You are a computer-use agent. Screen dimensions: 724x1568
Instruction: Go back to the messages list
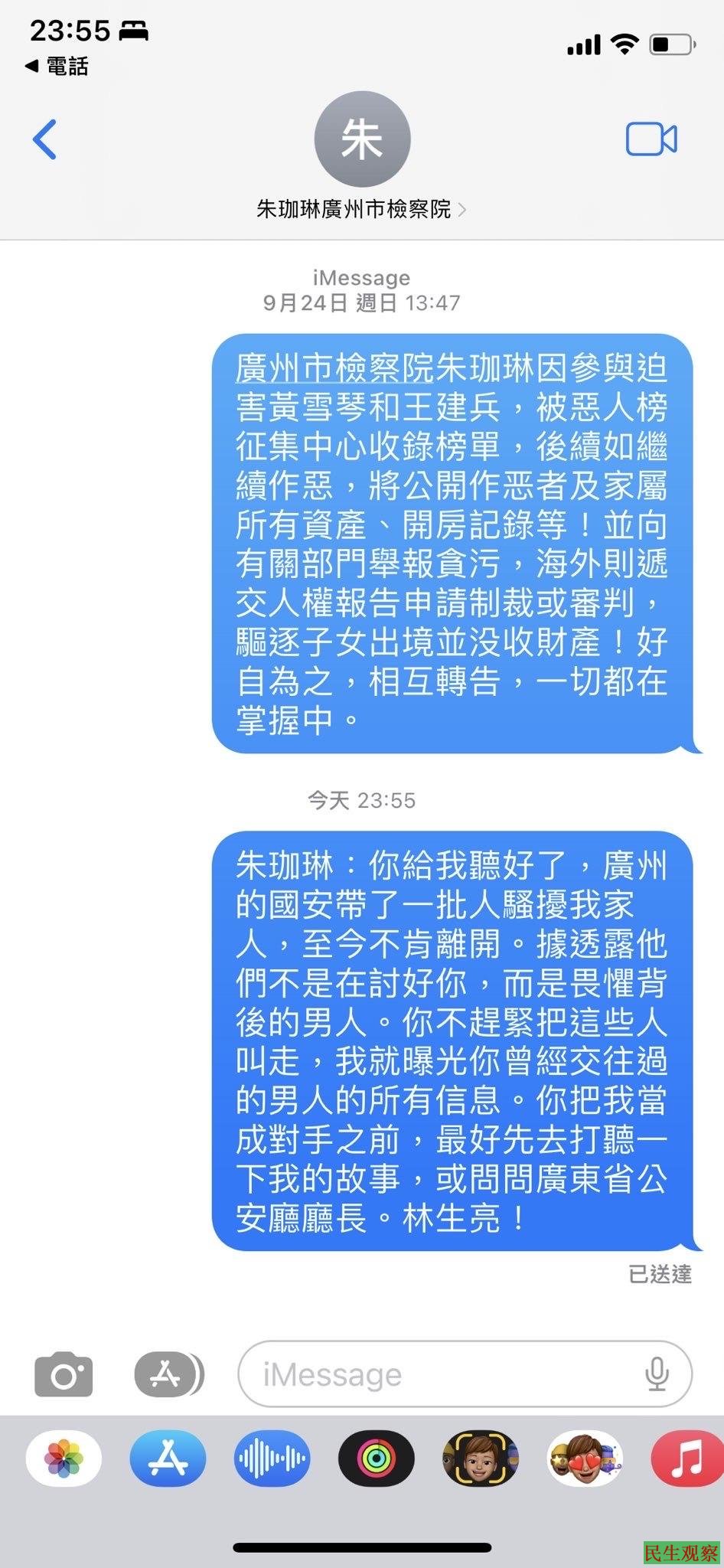click(x=45, y=139)
